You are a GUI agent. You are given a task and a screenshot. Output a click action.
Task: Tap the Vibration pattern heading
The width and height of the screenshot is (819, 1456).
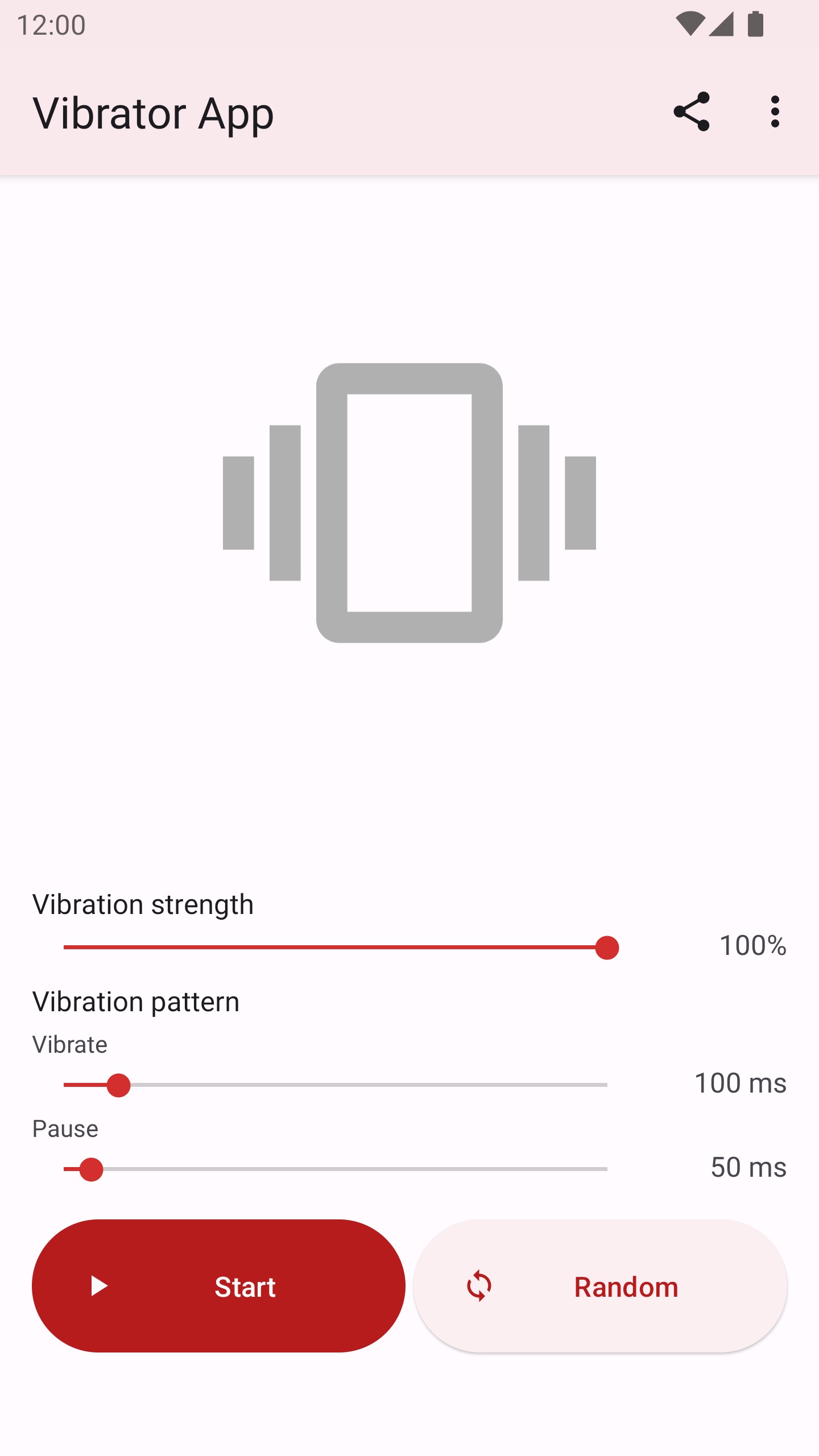point(135,1001)
